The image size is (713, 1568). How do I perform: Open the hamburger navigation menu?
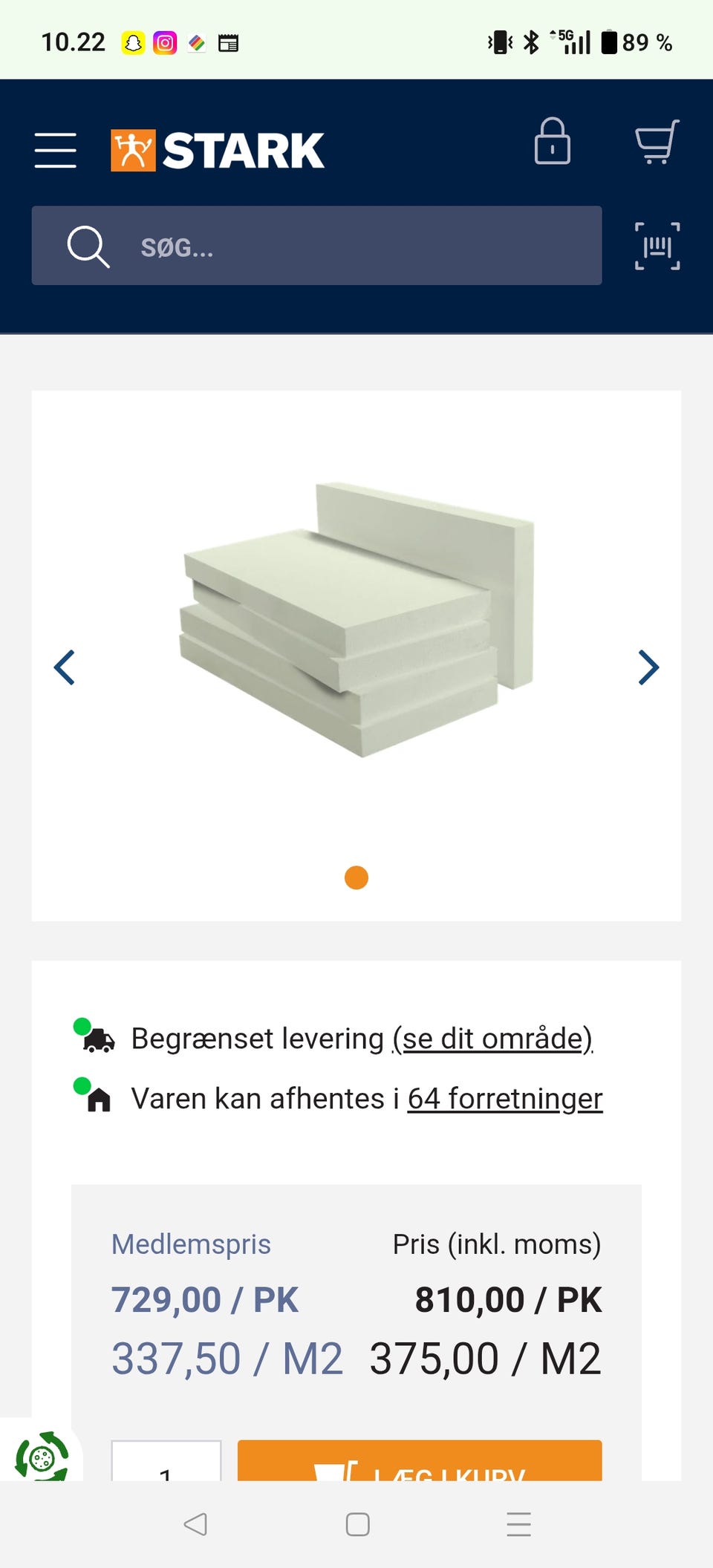pos(55,148)
